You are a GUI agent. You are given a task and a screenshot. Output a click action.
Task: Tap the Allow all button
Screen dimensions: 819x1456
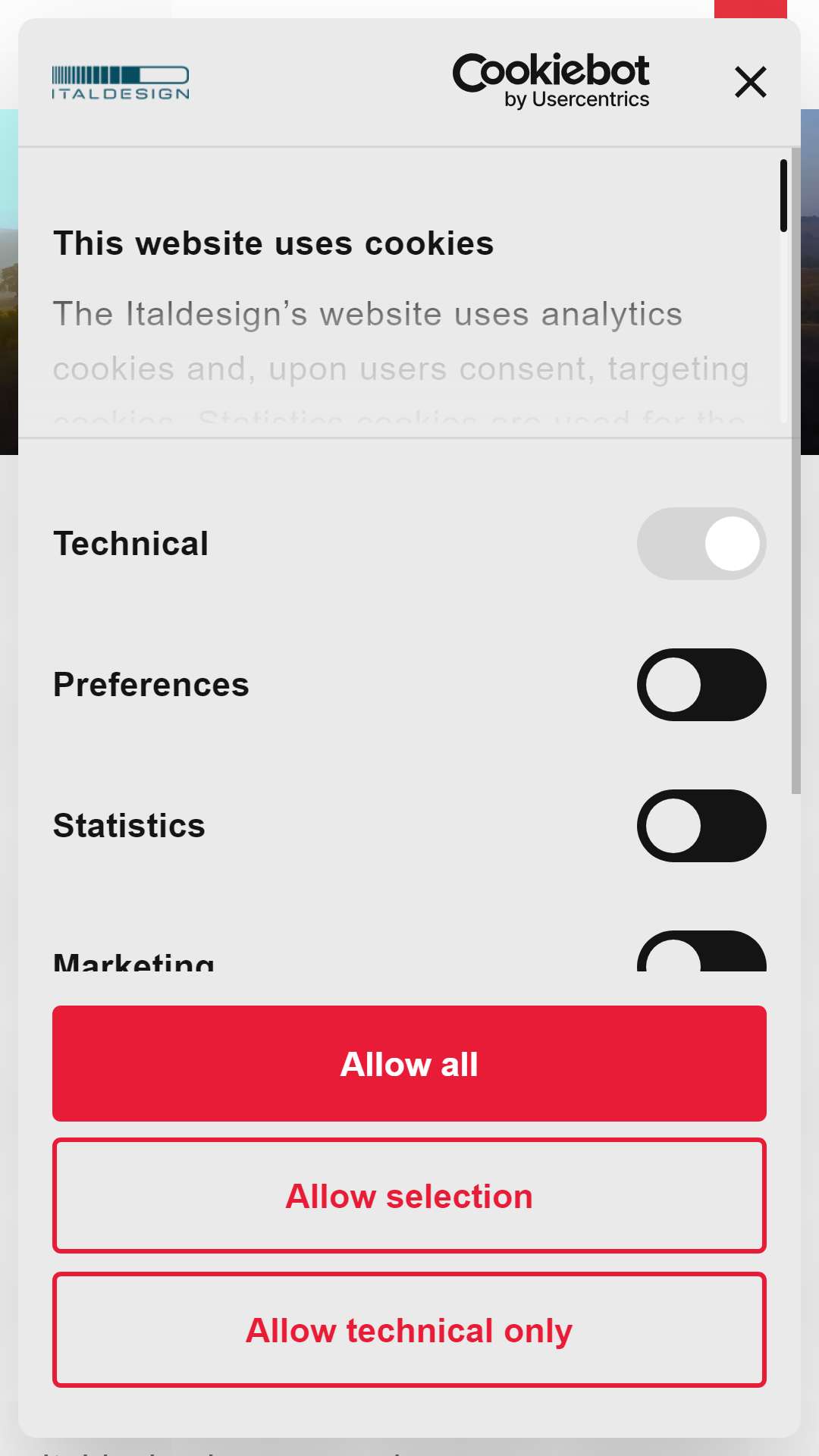click(409, 1064)
